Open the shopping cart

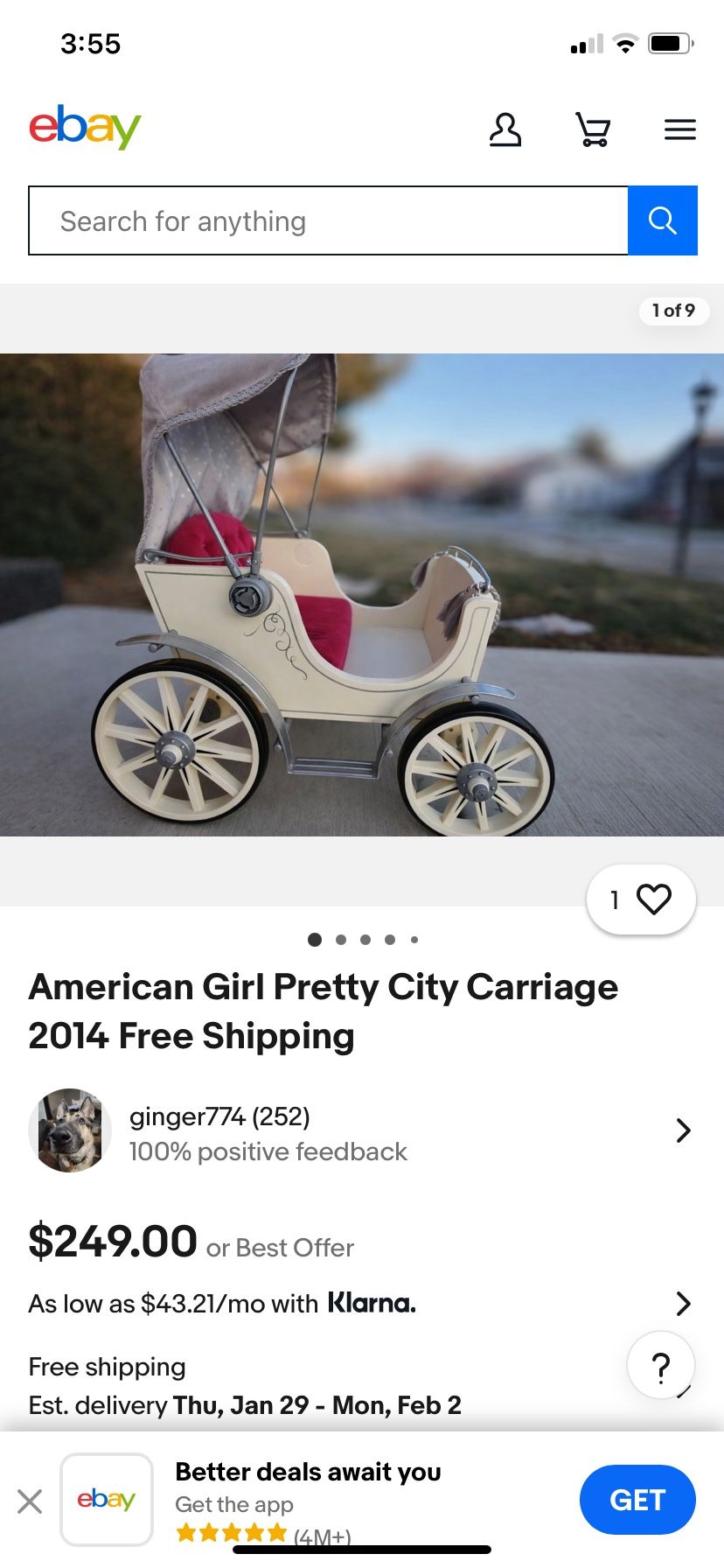(593, 129)
